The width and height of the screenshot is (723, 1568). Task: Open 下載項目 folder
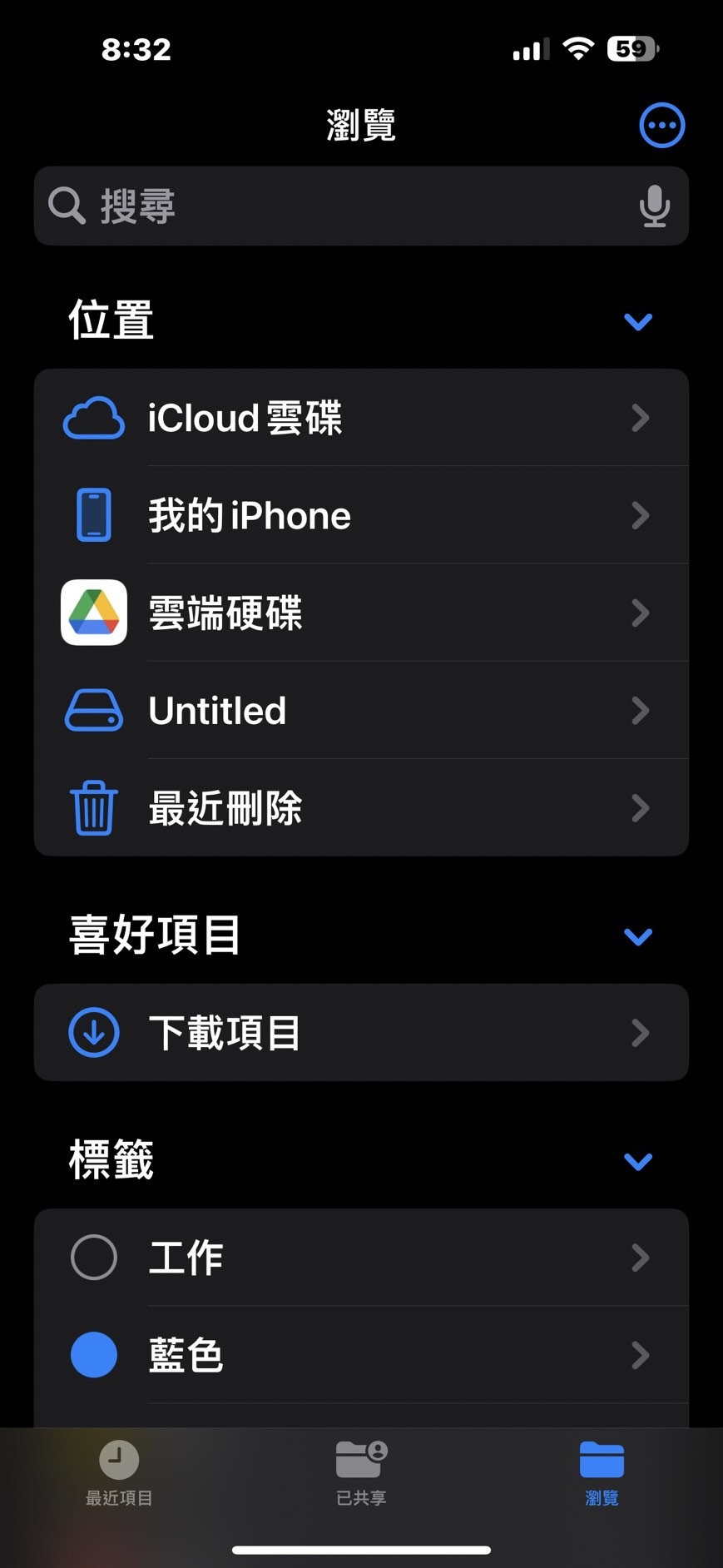tap(361, 1033)
